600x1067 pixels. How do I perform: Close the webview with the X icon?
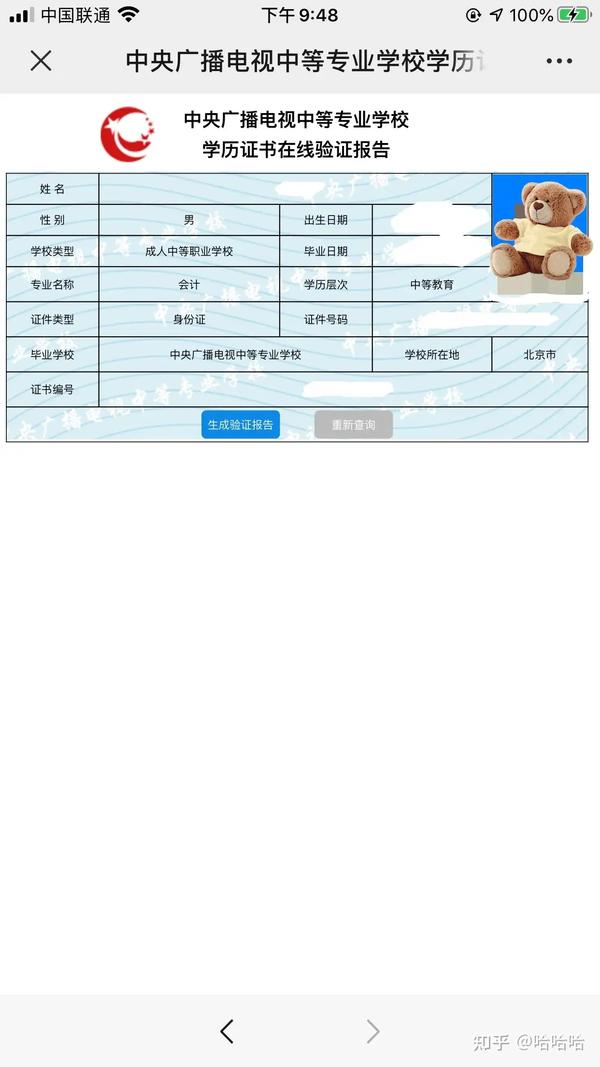[x=41, y=61]
